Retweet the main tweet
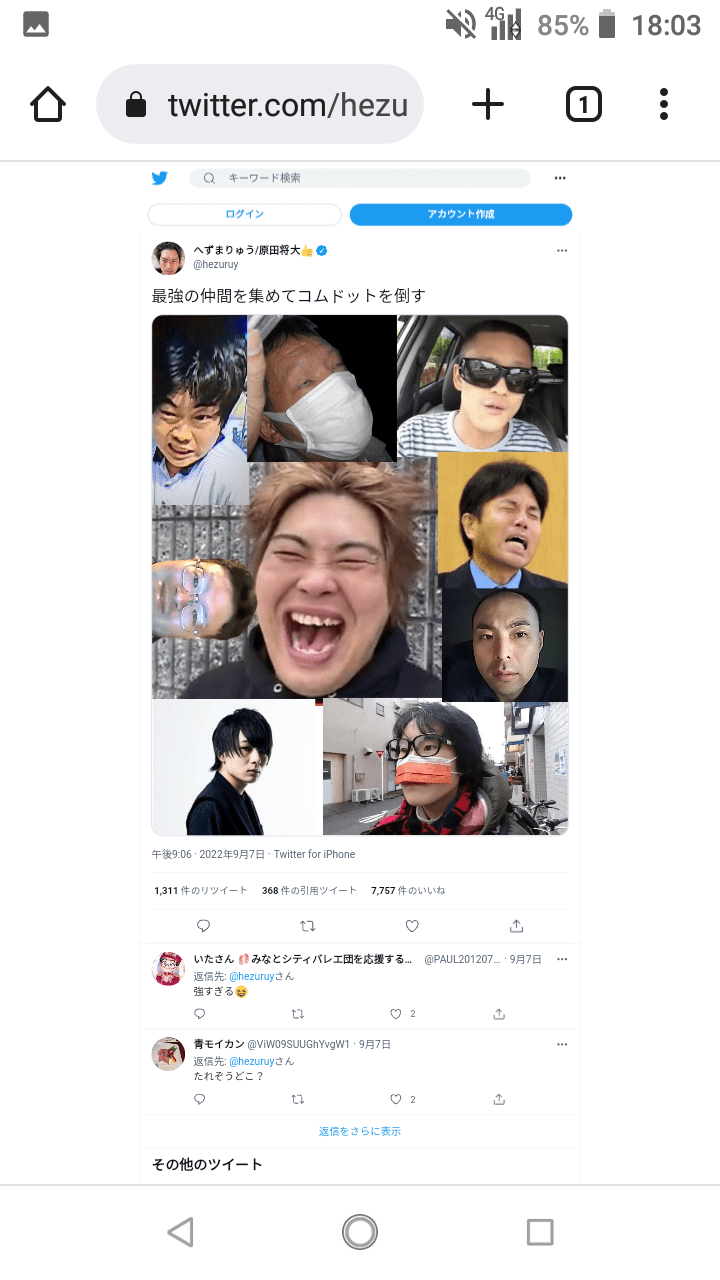Screen dimensions: 720x1280 coord(308,926)
